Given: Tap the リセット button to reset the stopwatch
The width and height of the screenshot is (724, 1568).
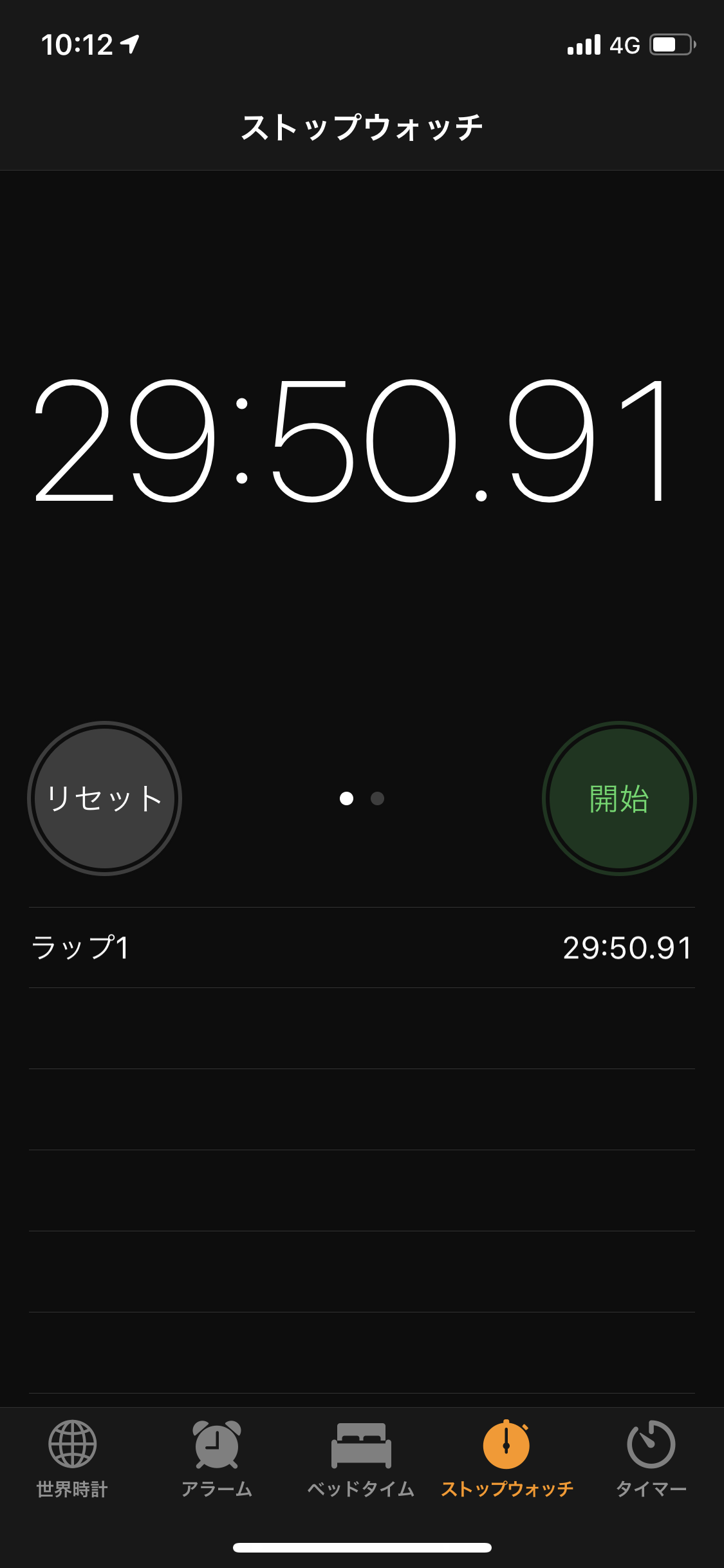Looking at the screenshot, I should tap(104, 798).
